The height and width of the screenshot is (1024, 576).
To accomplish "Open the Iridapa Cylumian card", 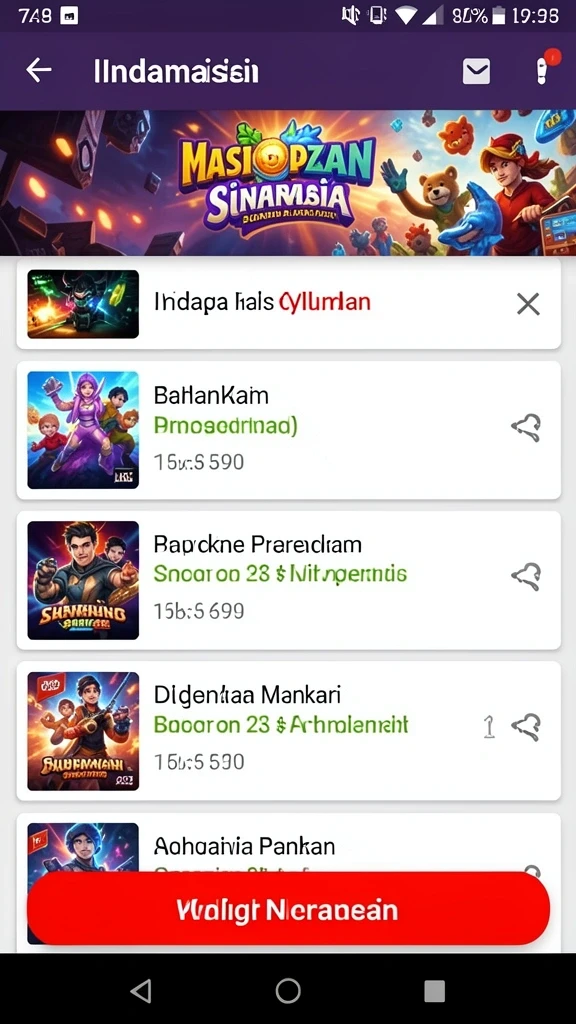I will [x=288, y=304].
